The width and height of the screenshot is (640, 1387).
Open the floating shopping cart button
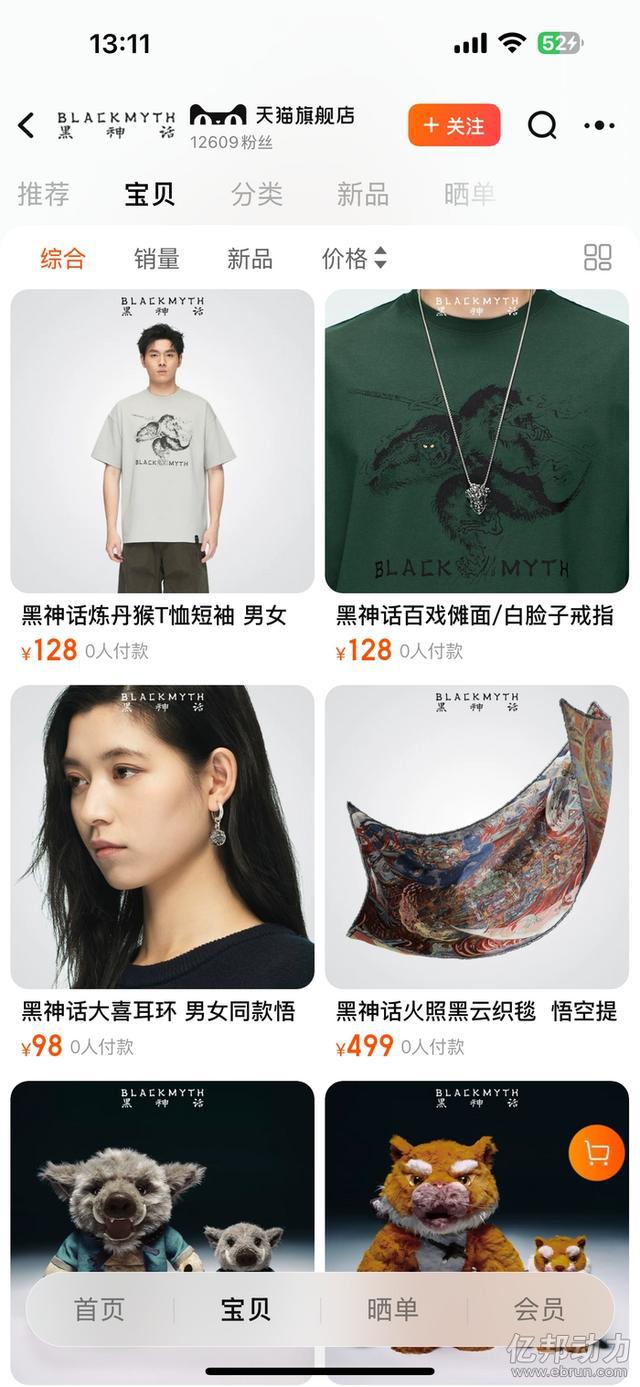(x=596, y=1153)
